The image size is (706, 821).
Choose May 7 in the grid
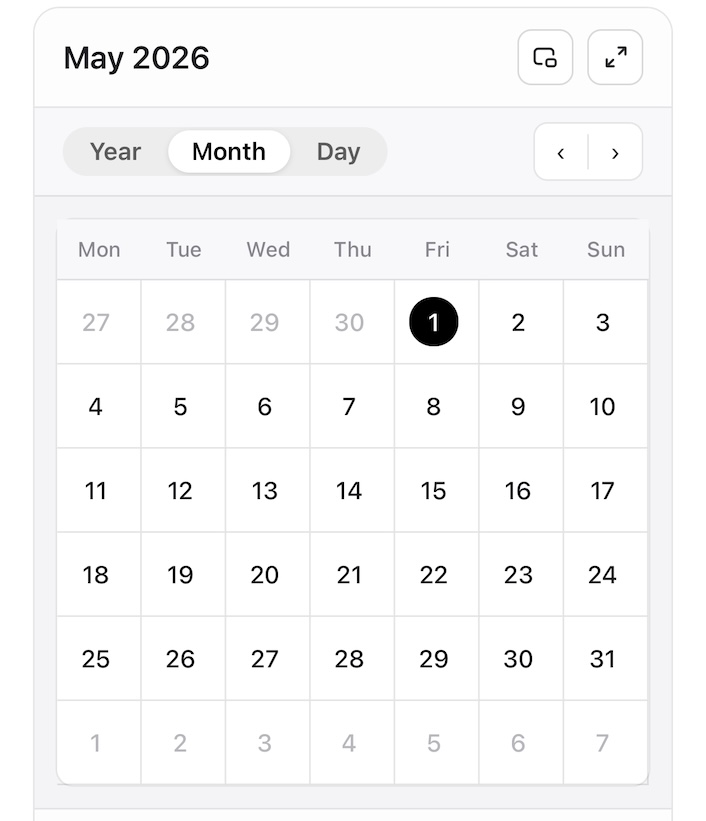[349, 407]
